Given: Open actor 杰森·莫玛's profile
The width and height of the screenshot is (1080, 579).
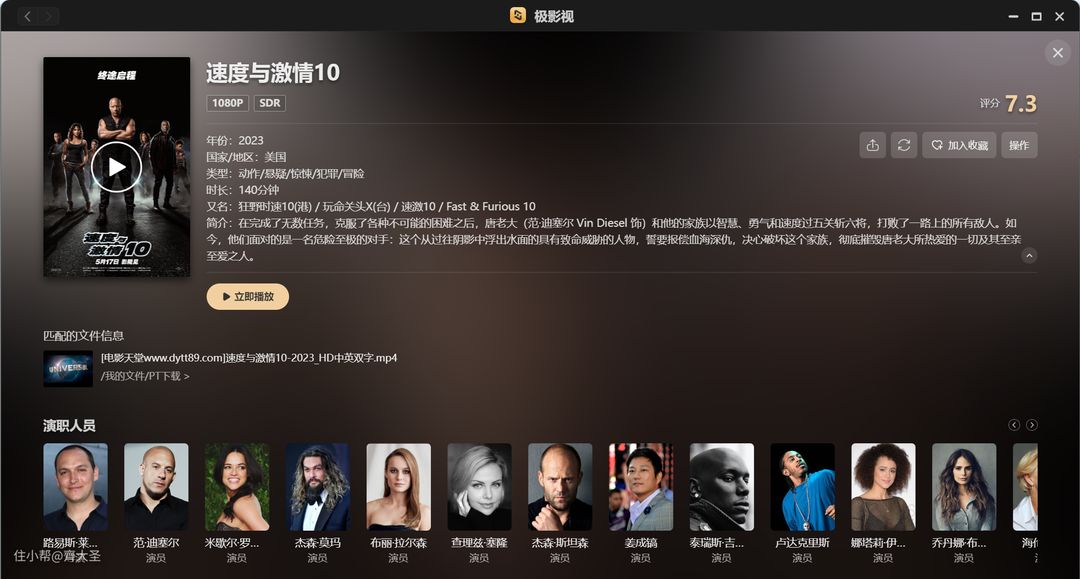Looking at the screenshot, I should point(318,487).
